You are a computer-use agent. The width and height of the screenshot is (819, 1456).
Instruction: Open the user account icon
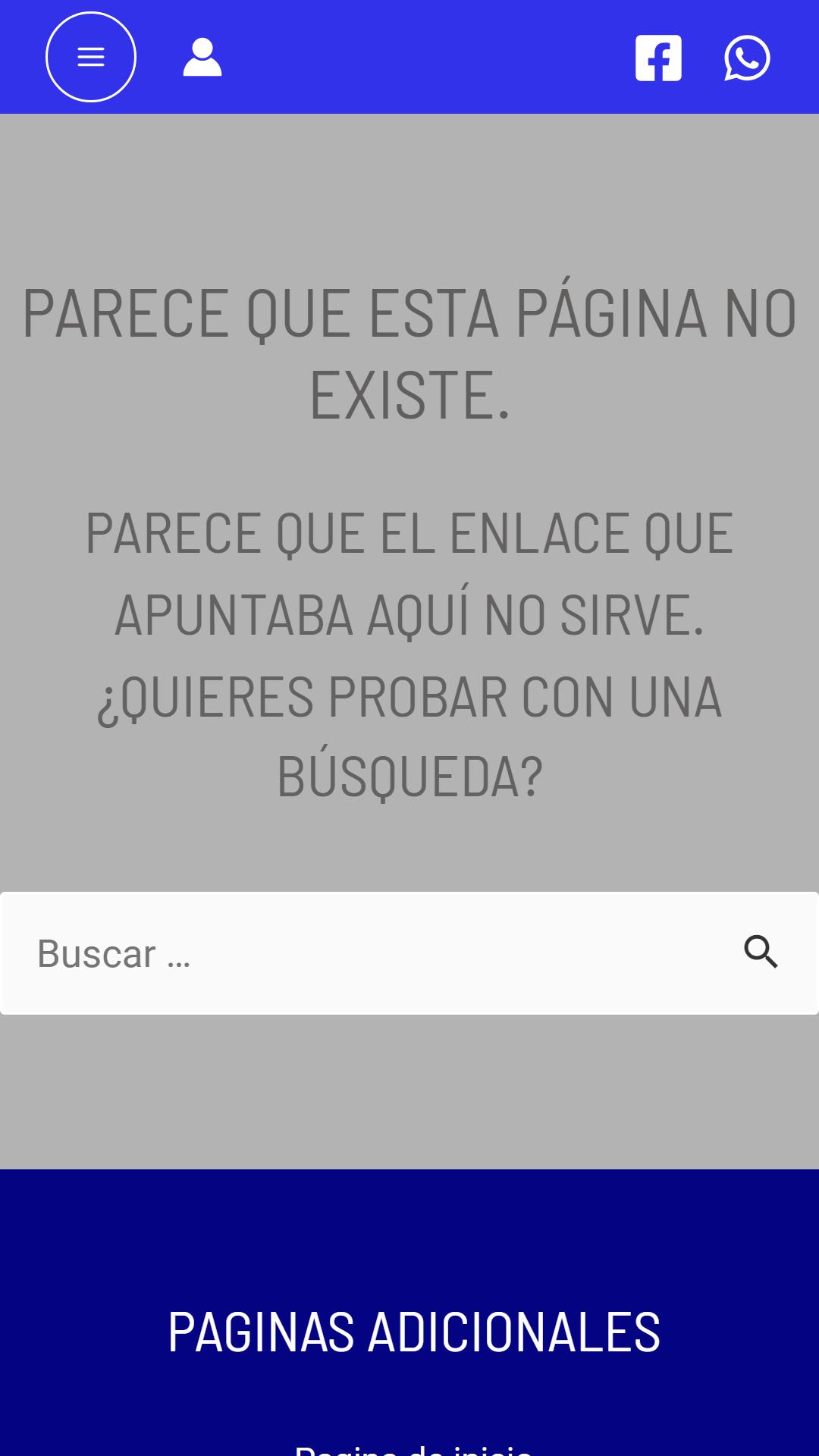202,58
